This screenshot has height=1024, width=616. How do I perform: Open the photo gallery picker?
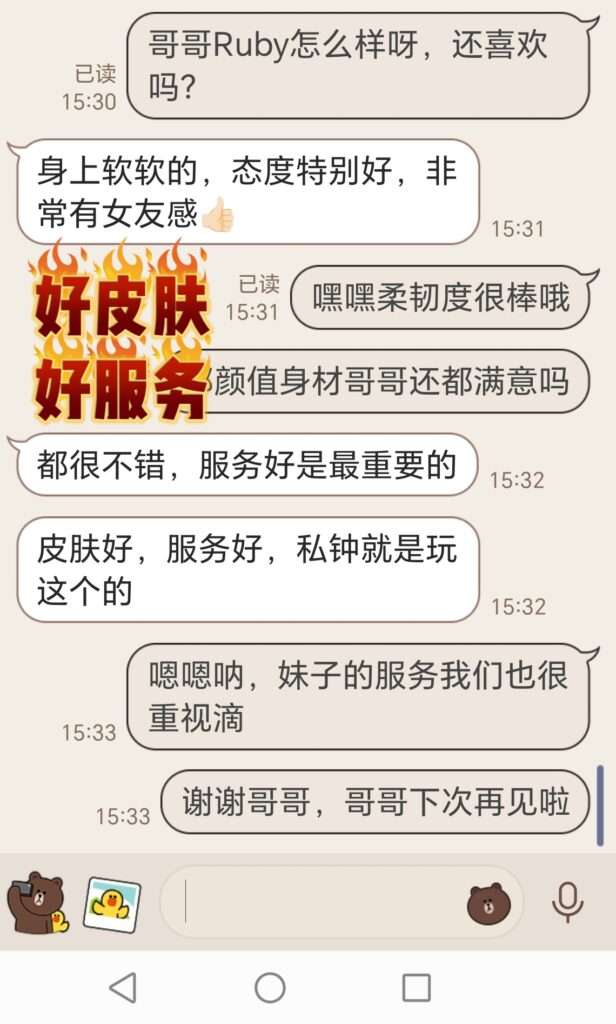[111, 903]
